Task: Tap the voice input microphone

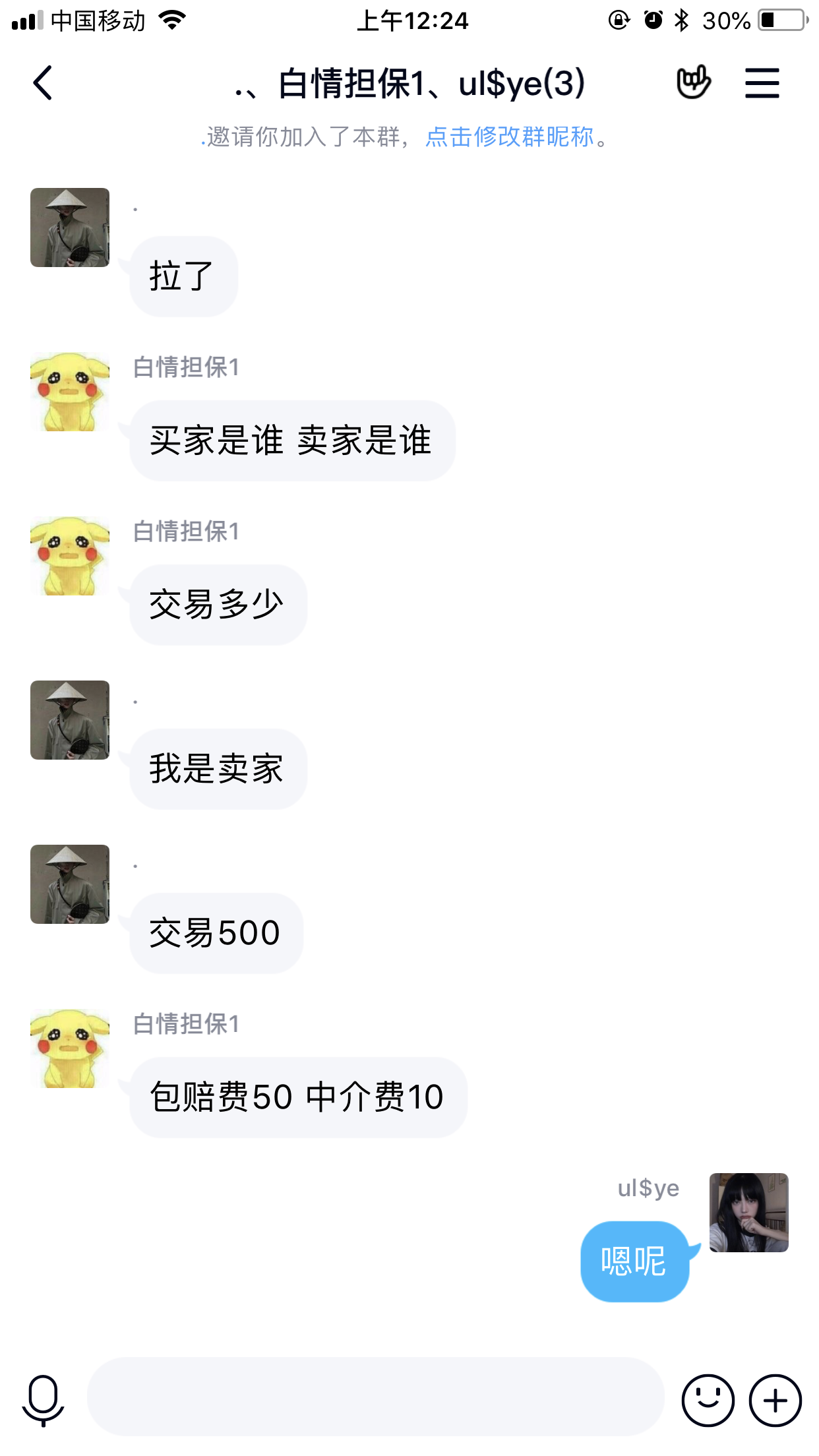Action: click(44, 1401)
